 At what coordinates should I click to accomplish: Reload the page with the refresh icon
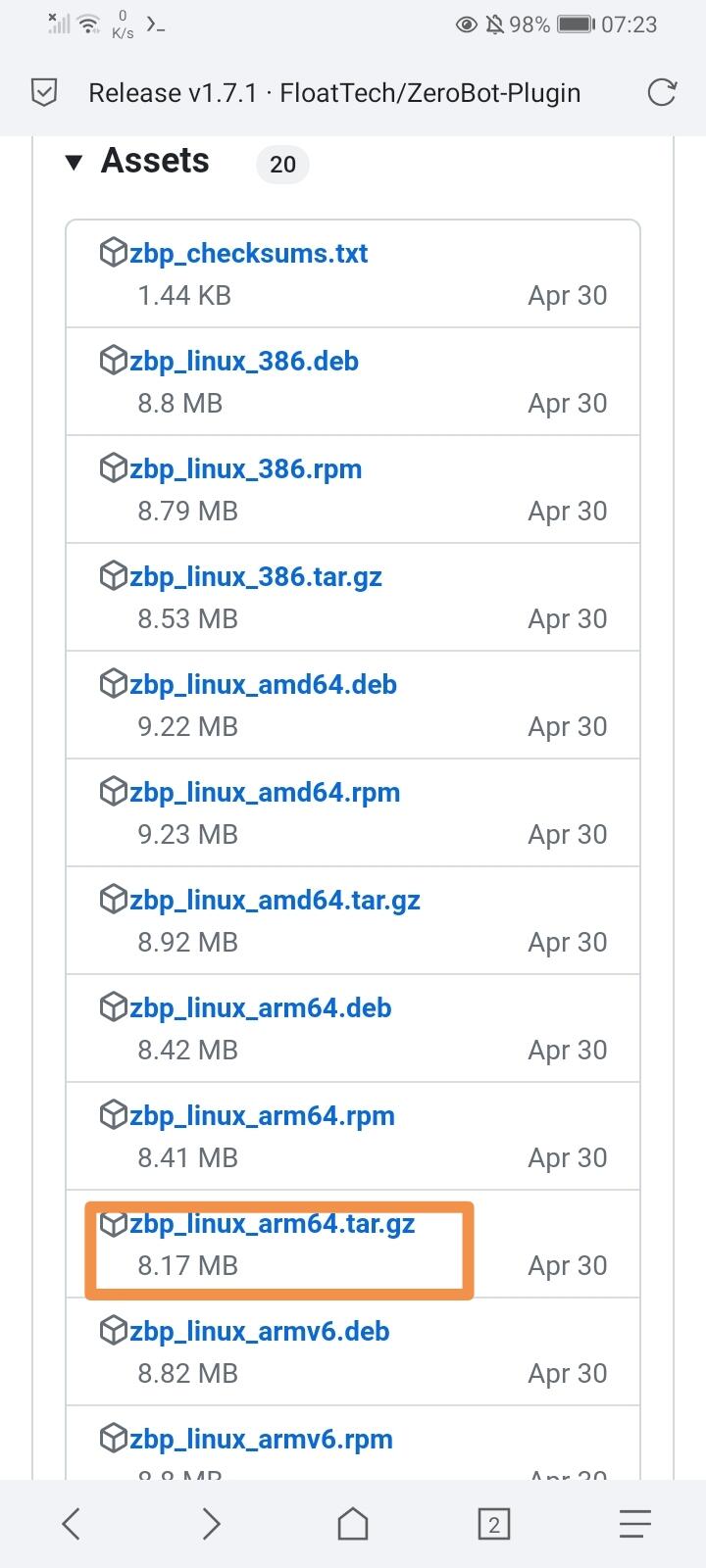pyautogui.click(x=662, y=93)
